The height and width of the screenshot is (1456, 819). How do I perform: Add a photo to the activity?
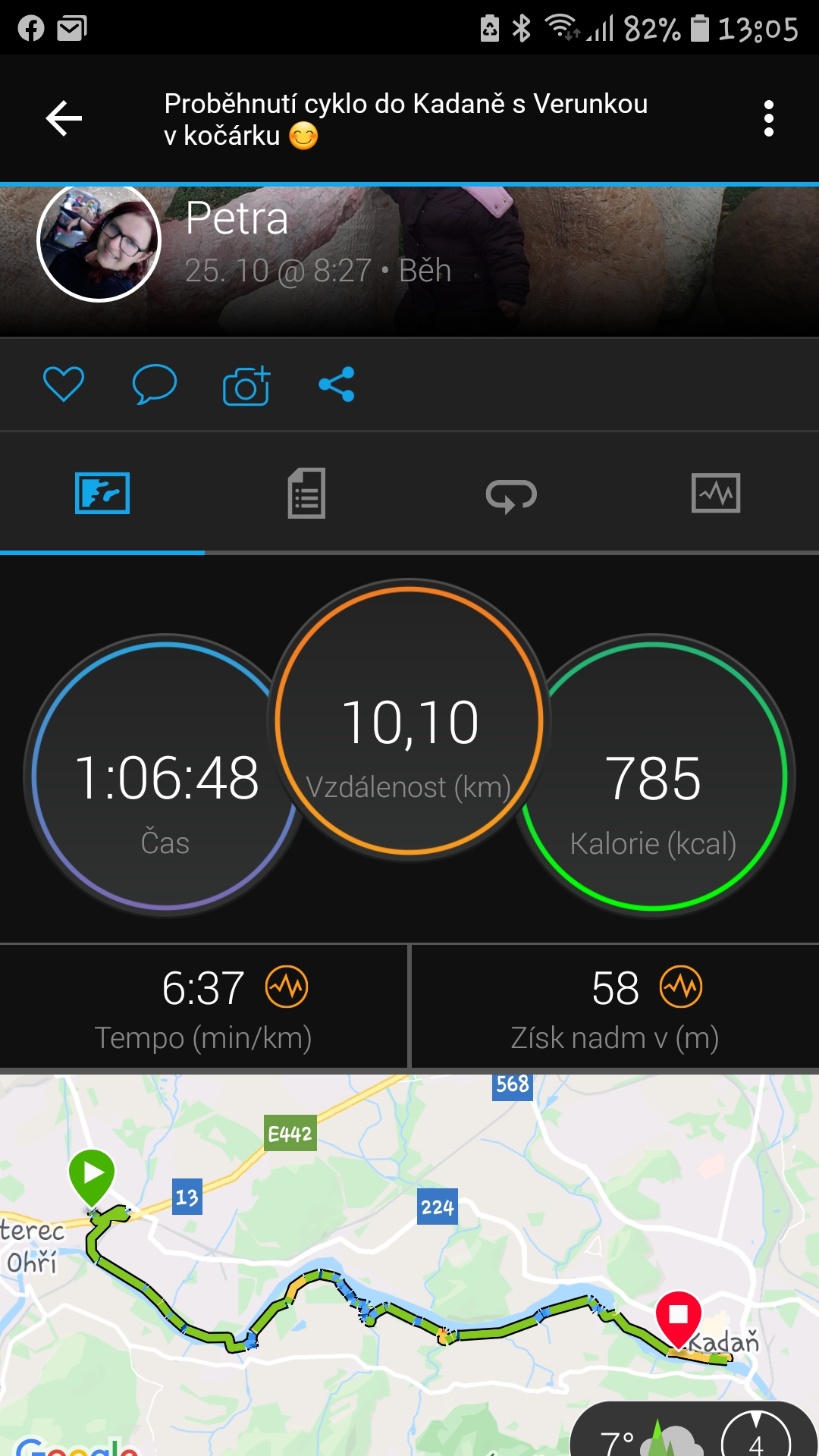pyautogui.click(x=246, y=384)
